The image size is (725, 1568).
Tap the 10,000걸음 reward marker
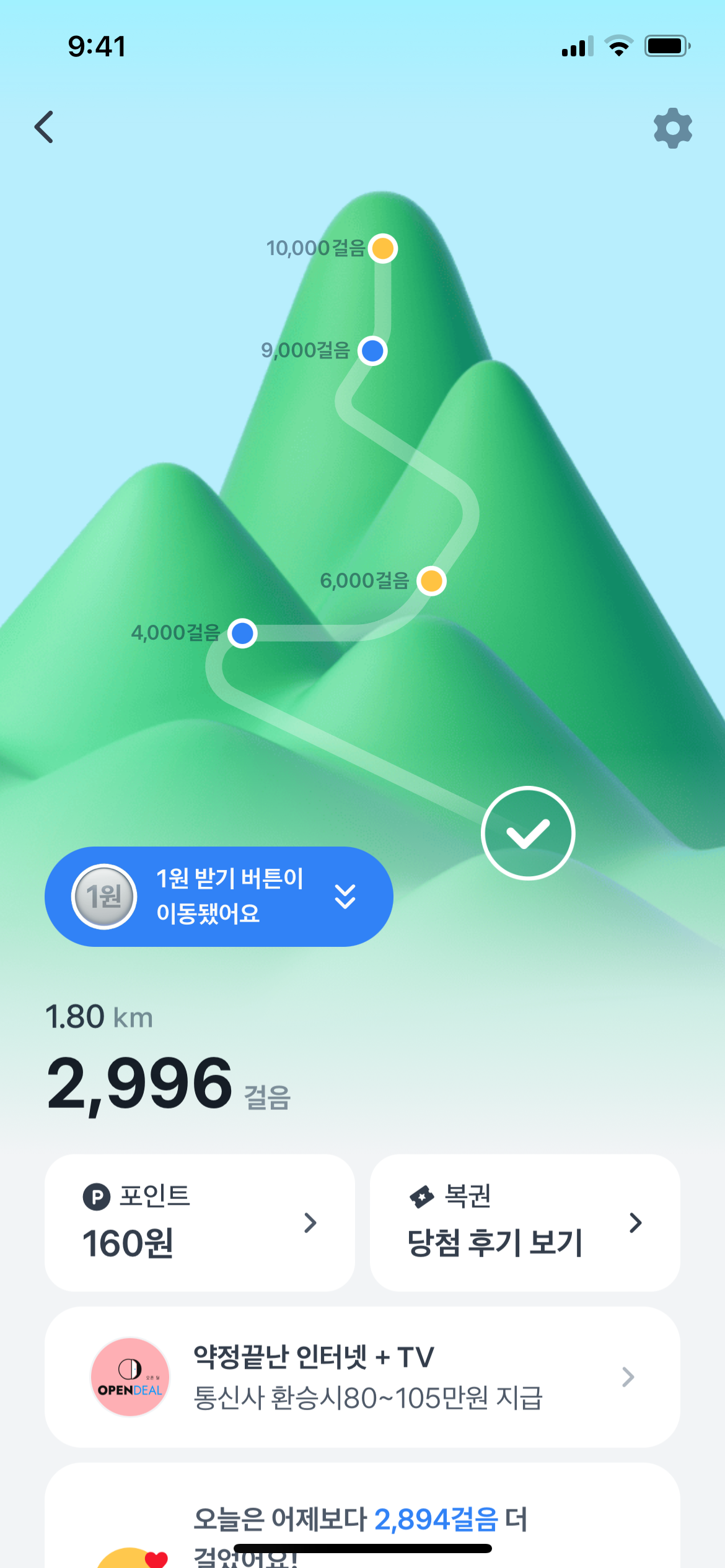pyautogui.click(x=383, y=249)
